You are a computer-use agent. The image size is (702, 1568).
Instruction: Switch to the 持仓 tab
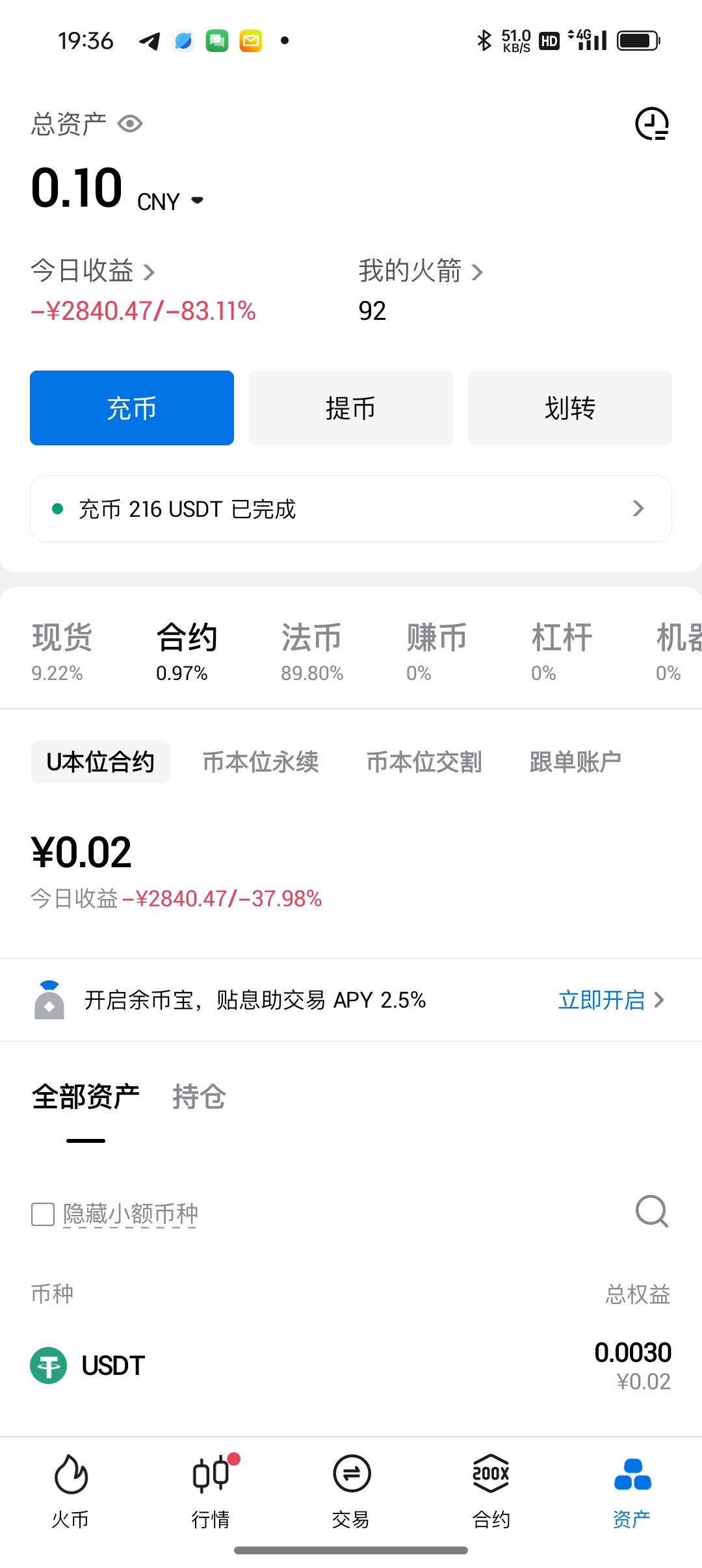[198, 1096]
